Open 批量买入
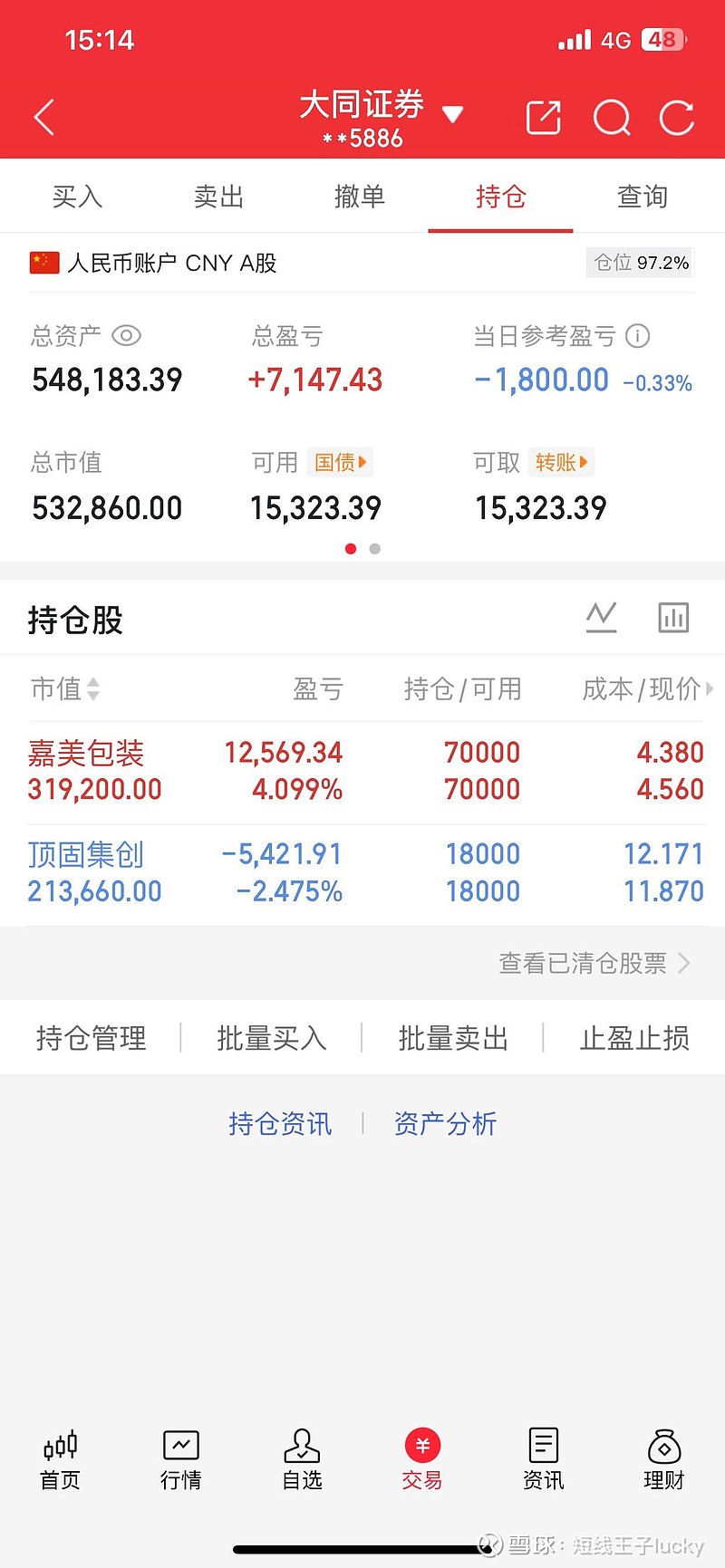 coord(271,1038)
